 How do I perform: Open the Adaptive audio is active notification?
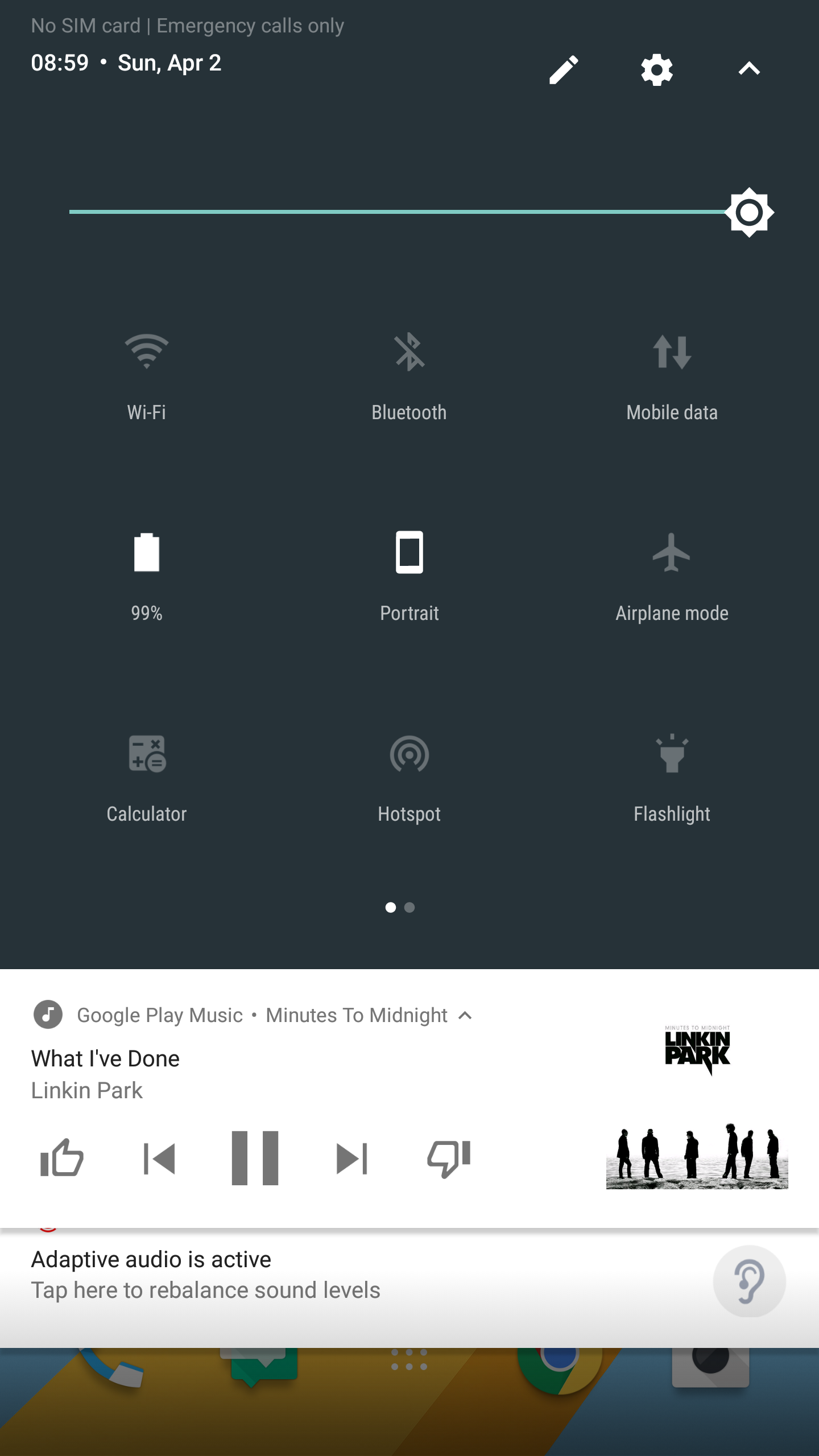(x=409, y=1288)
